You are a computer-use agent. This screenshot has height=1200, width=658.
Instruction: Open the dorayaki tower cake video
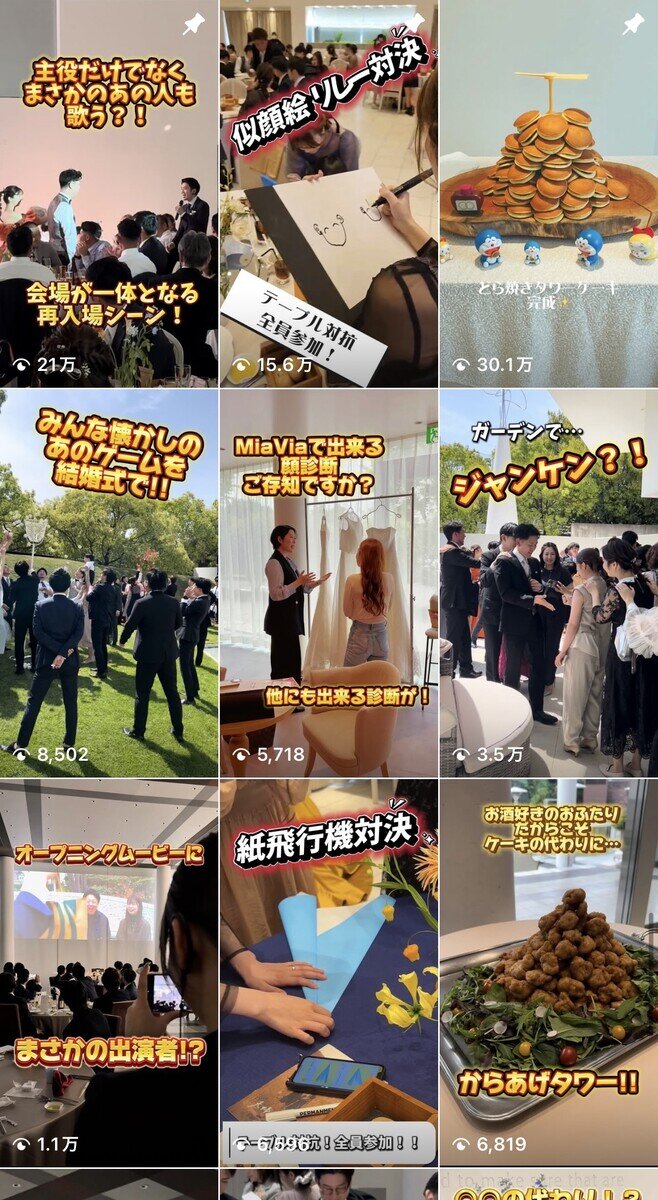[548, 193]
